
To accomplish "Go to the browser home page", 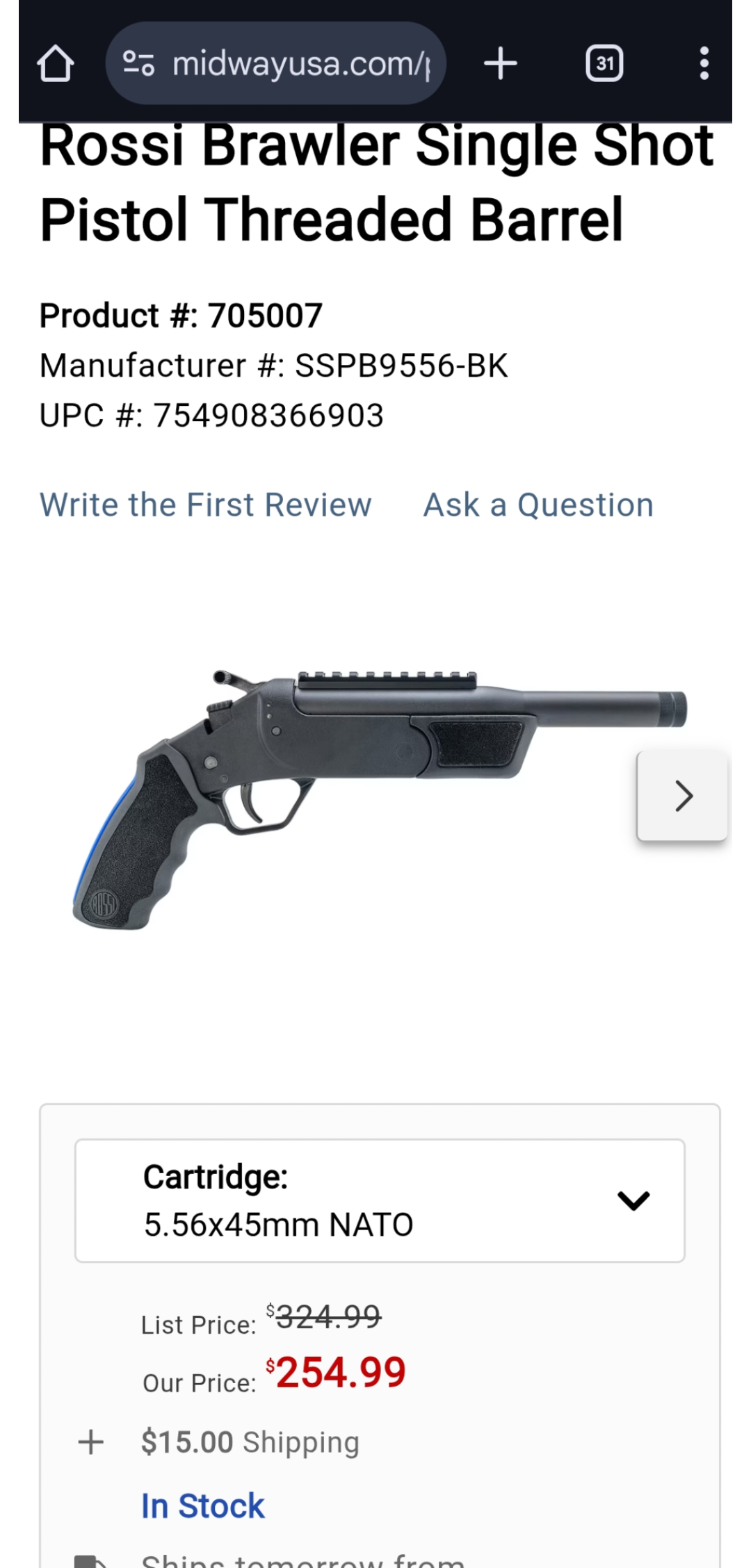I will tap(56, 64).
